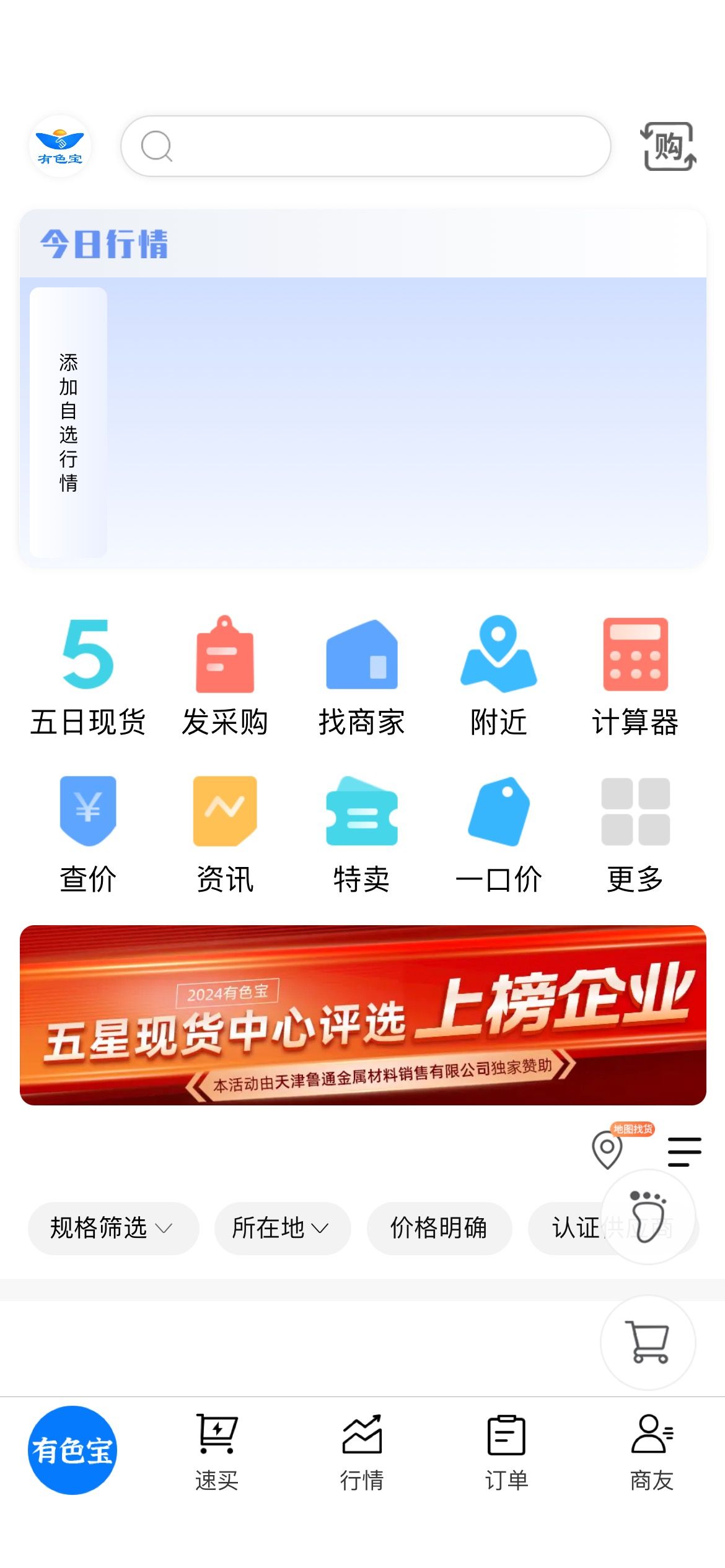725x1568 pixels.
Task: Switch to the 行情 tab
Action: (362, 1453)
